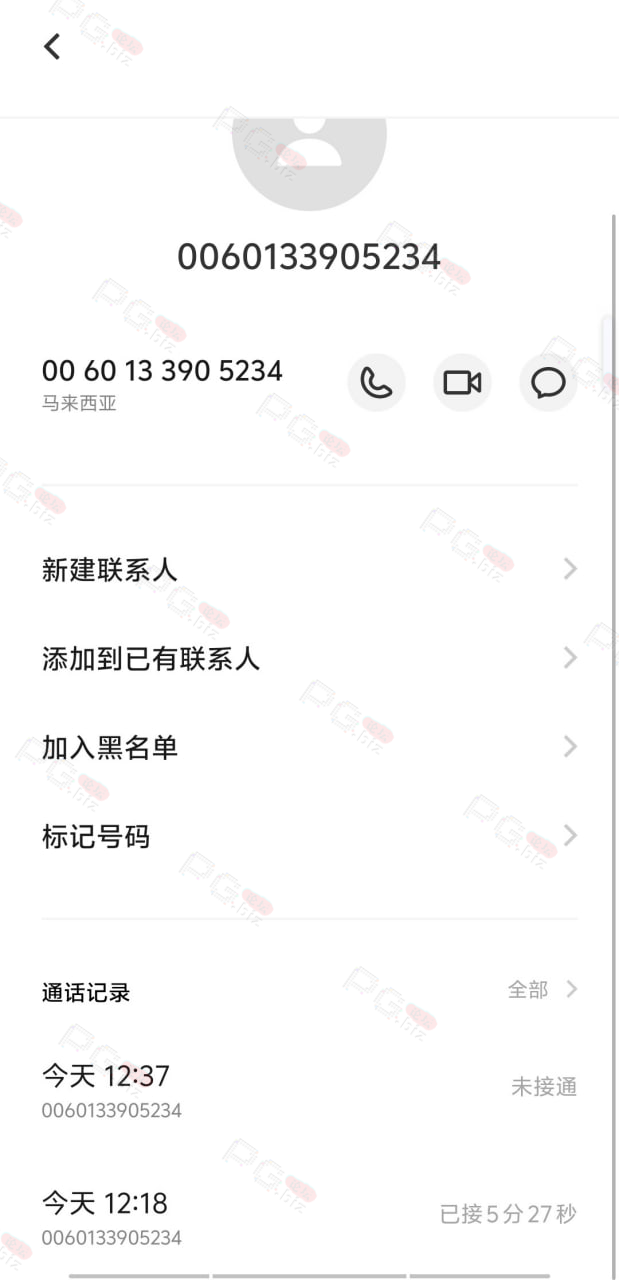Call the number 00 60 13 390 5234
Viewport: 619px width, 1280px height.
(376, 383)
